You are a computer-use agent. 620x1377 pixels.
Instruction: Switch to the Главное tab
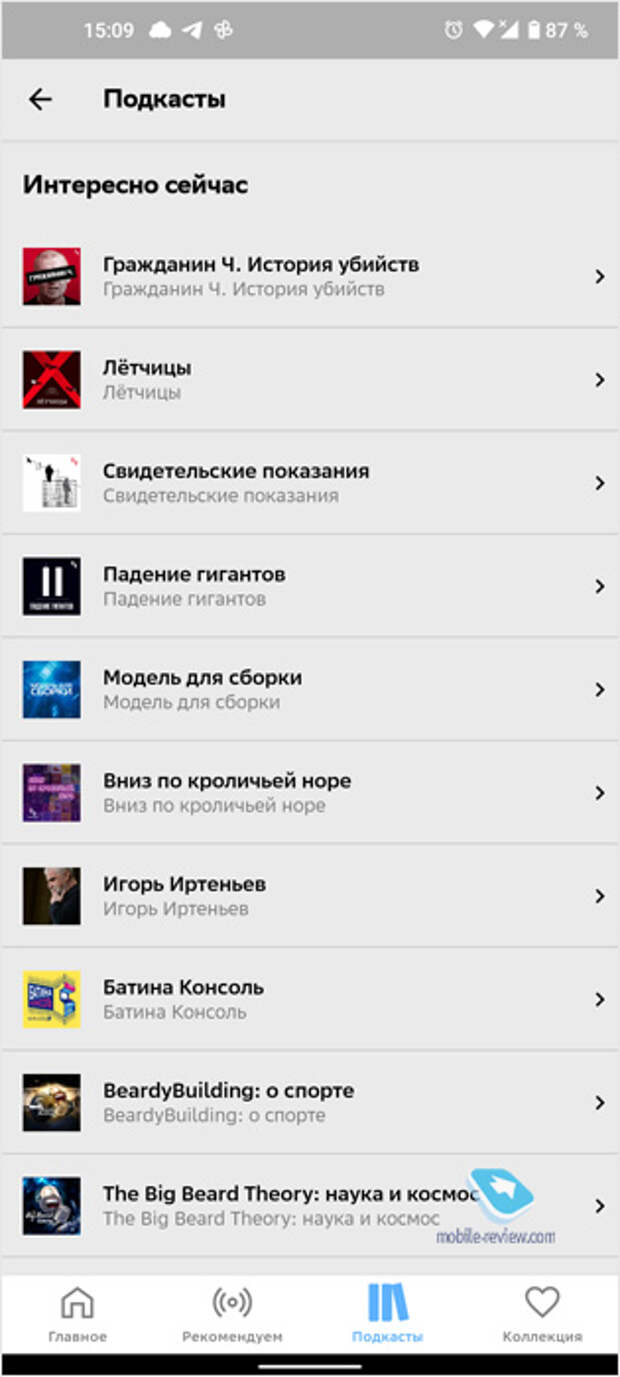(x=77, y=1314)
